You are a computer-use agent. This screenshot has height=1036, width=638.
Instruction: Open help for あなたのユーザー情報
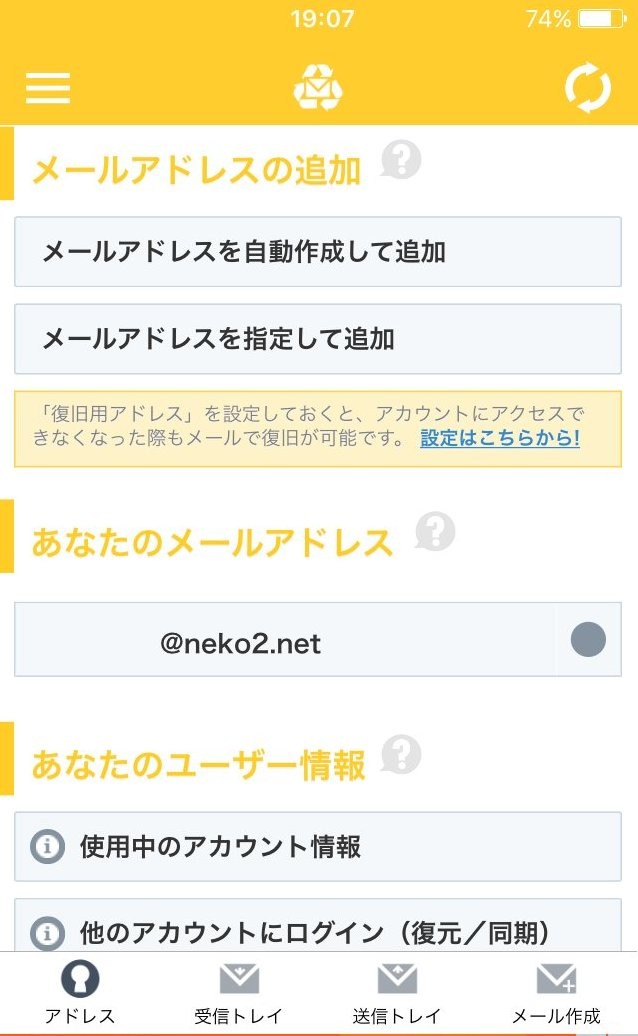click(401, 755)
